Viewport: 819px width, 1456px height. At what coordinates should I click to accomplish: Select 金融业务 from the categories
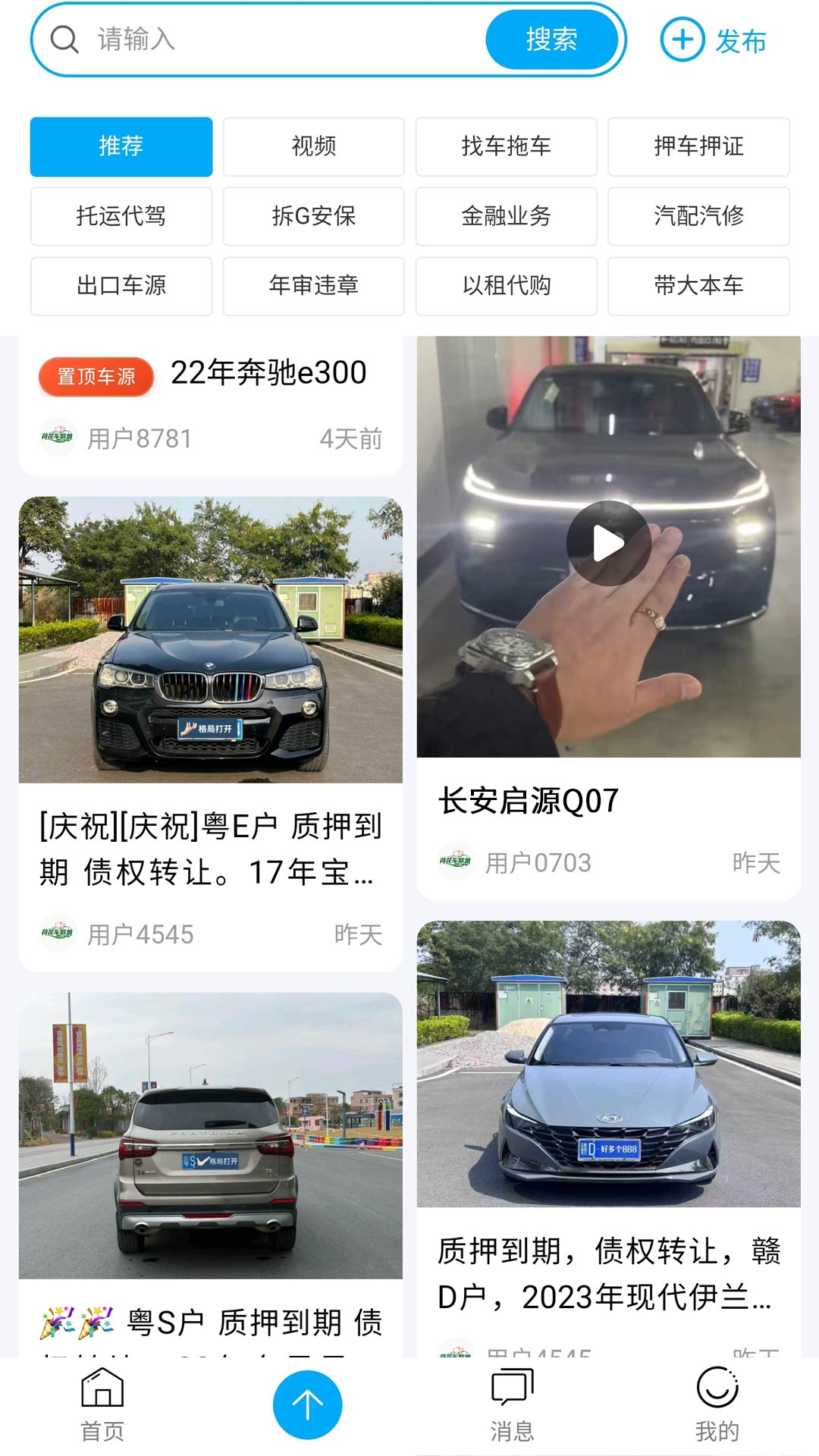tap(506, 216)
